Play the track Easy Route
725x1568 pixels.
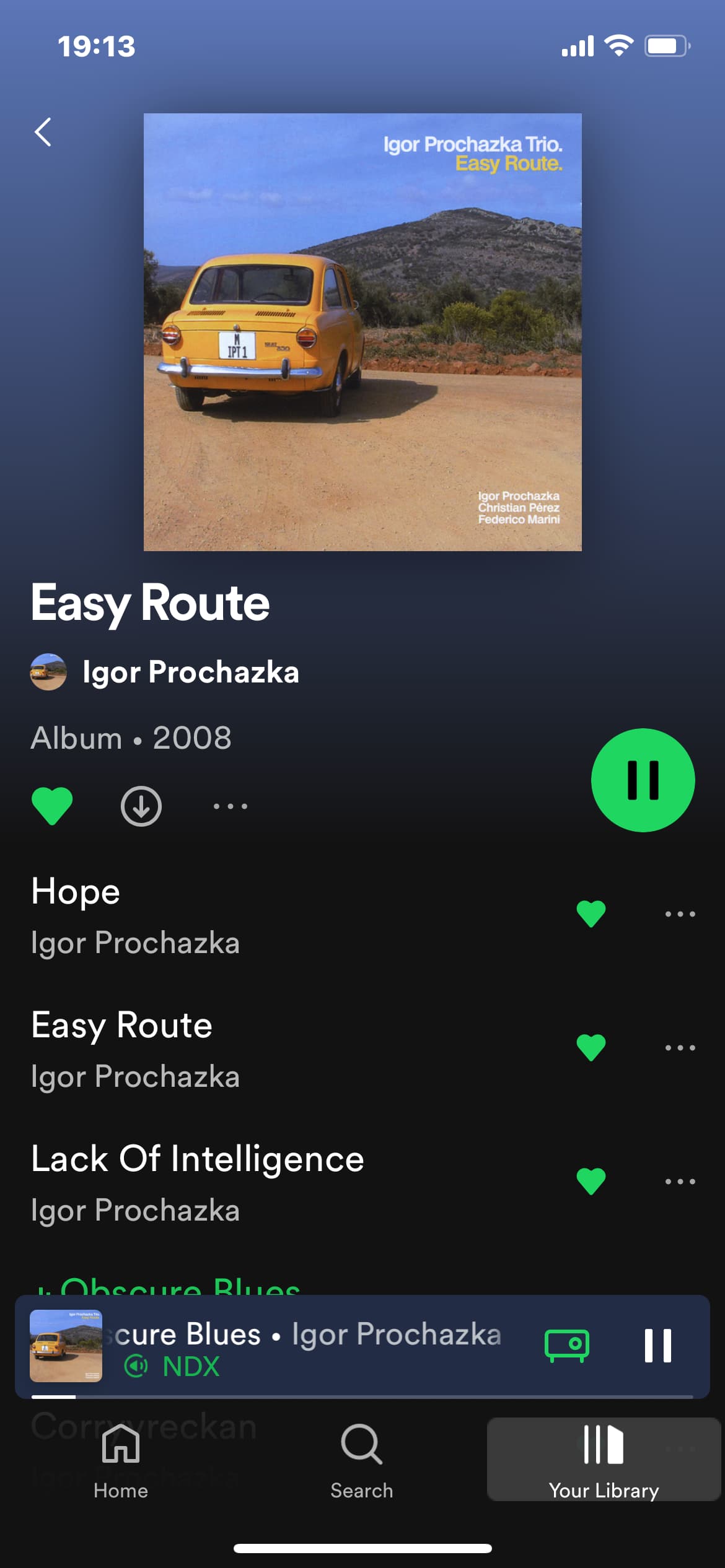pos(186,1049)
